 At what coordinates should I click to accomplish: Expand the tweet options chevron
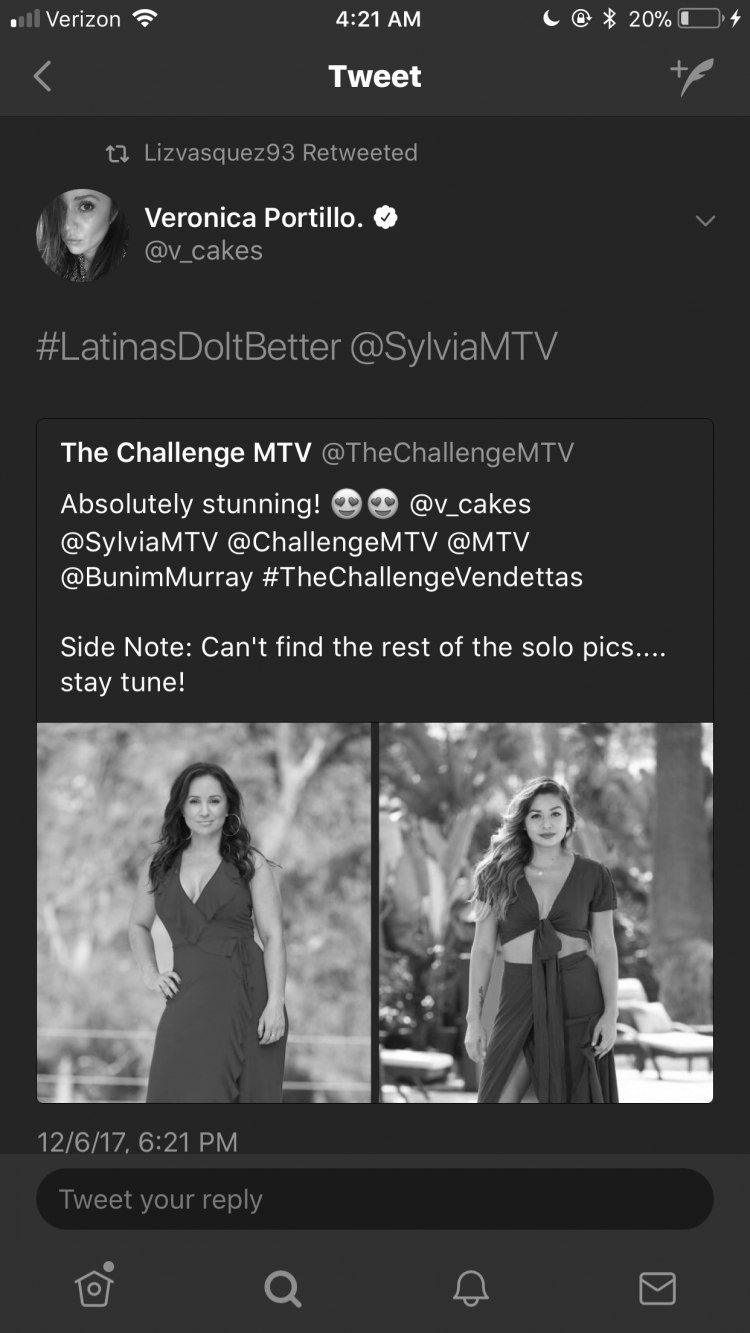pyautogui.click(x=705, y=220)
